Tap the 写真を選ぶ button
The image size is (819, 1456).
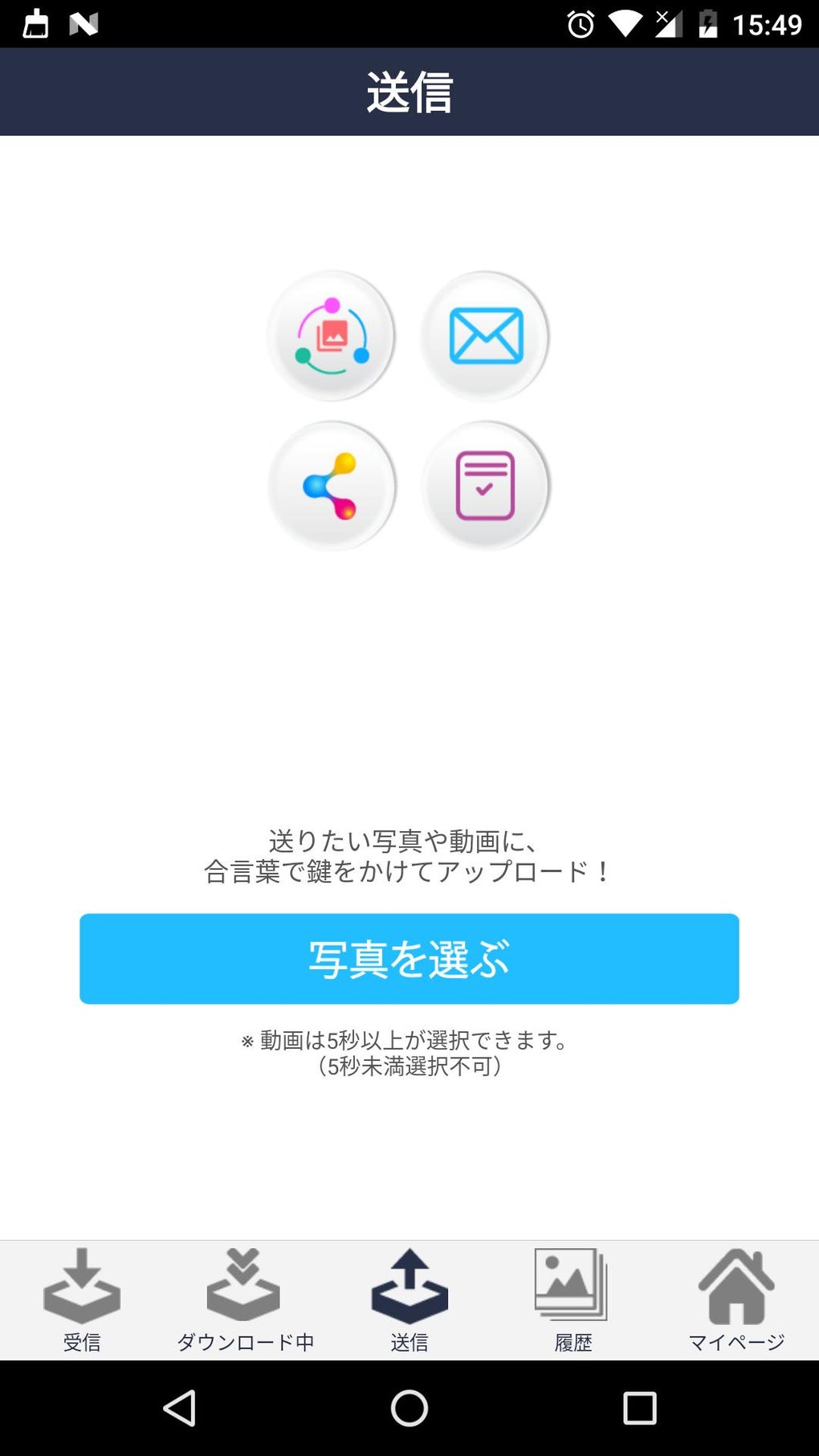coord(409,958)
